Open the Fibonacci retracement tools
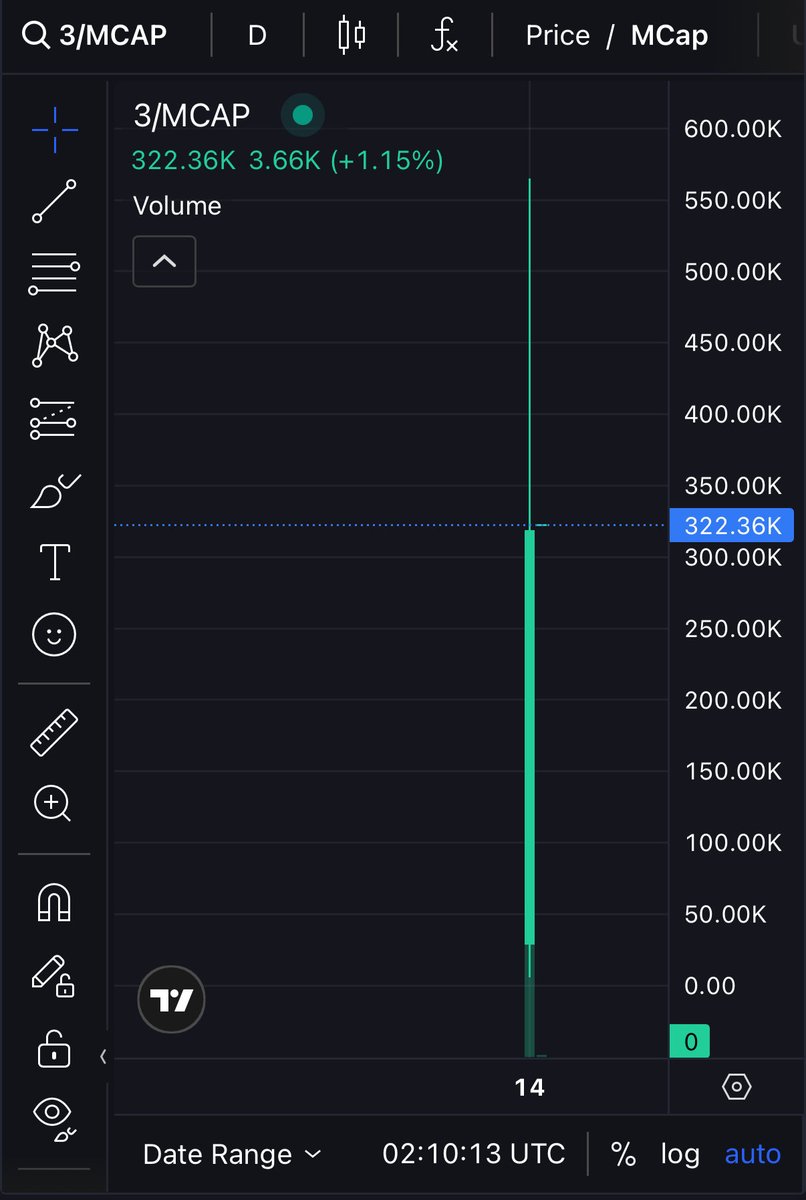806x1200 pixels. (x=54, y=273)
